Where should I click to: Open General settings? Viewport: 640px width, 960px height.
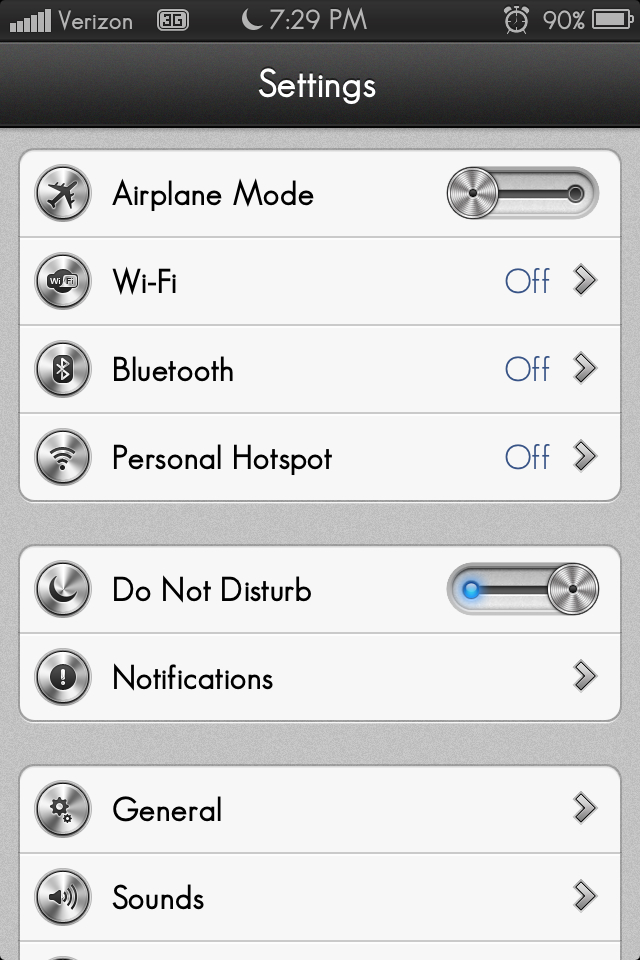pyautogui.click(x=320, y=809)
